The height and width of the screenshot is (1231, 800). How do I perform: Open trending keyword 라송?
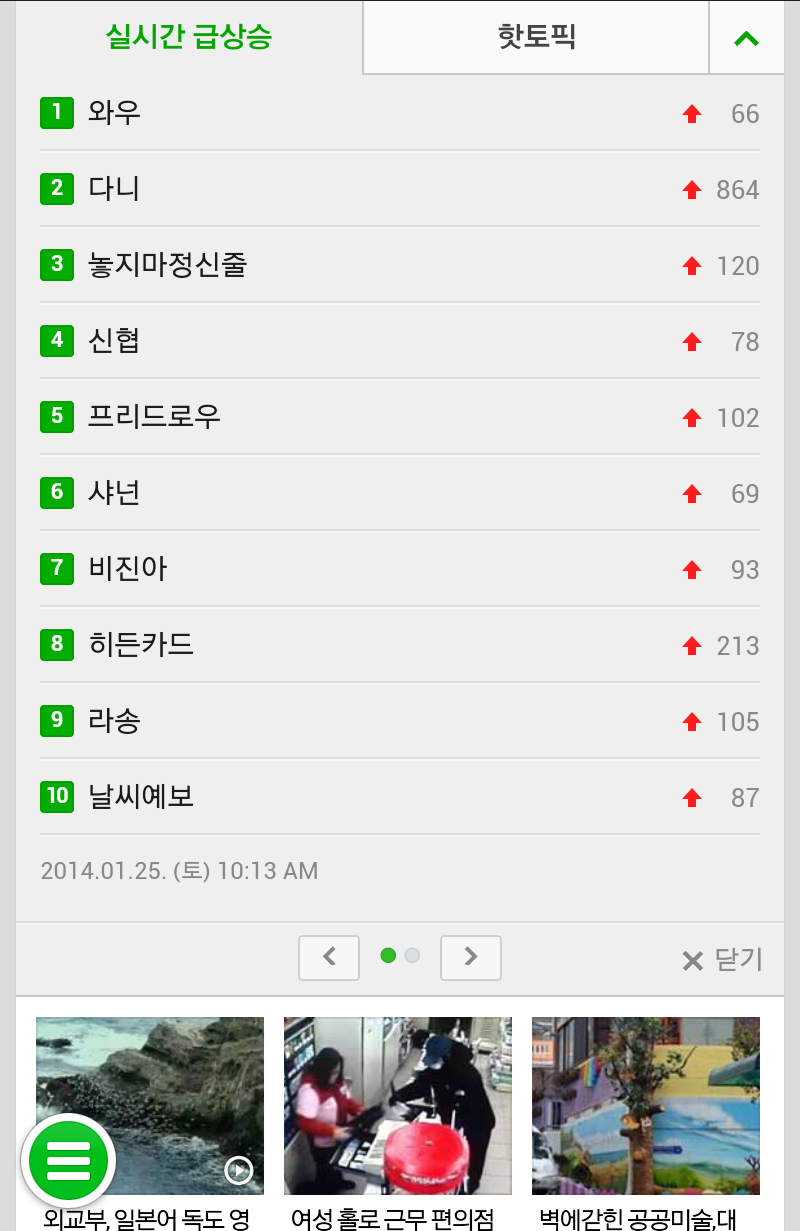tap(115, 721)
